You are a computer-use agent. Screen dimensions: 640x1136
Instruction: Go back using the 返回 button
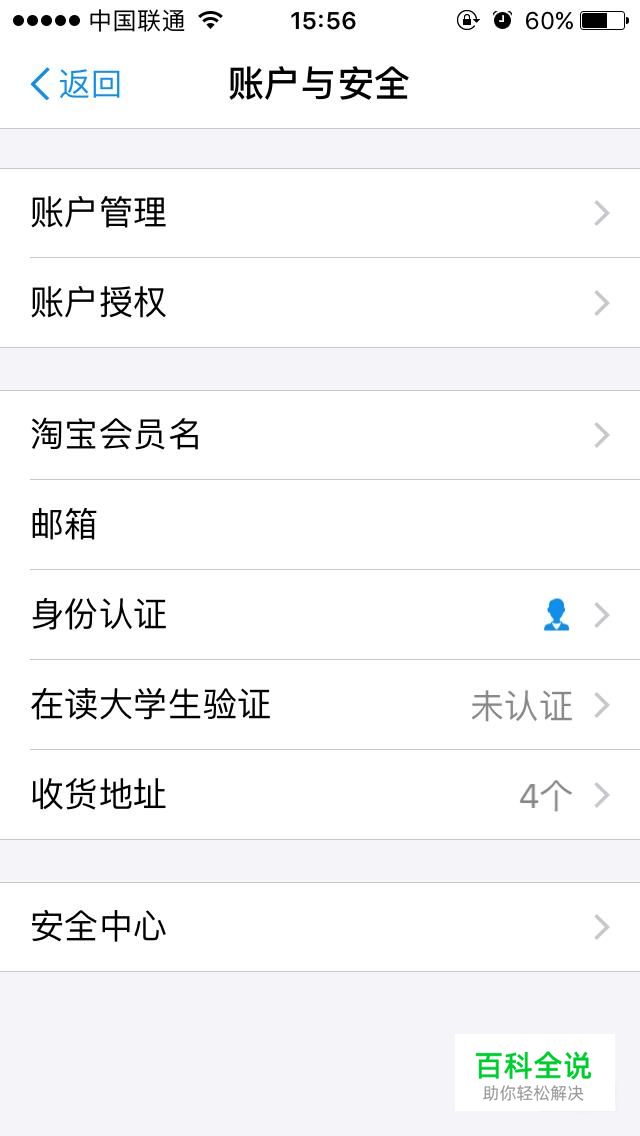pos(75,85)
